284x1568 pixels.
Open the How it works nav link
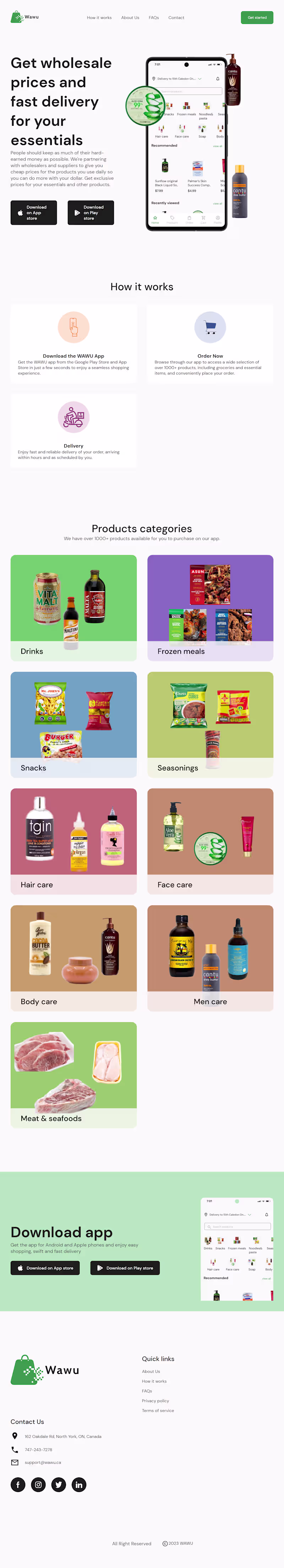click(99, 18)
